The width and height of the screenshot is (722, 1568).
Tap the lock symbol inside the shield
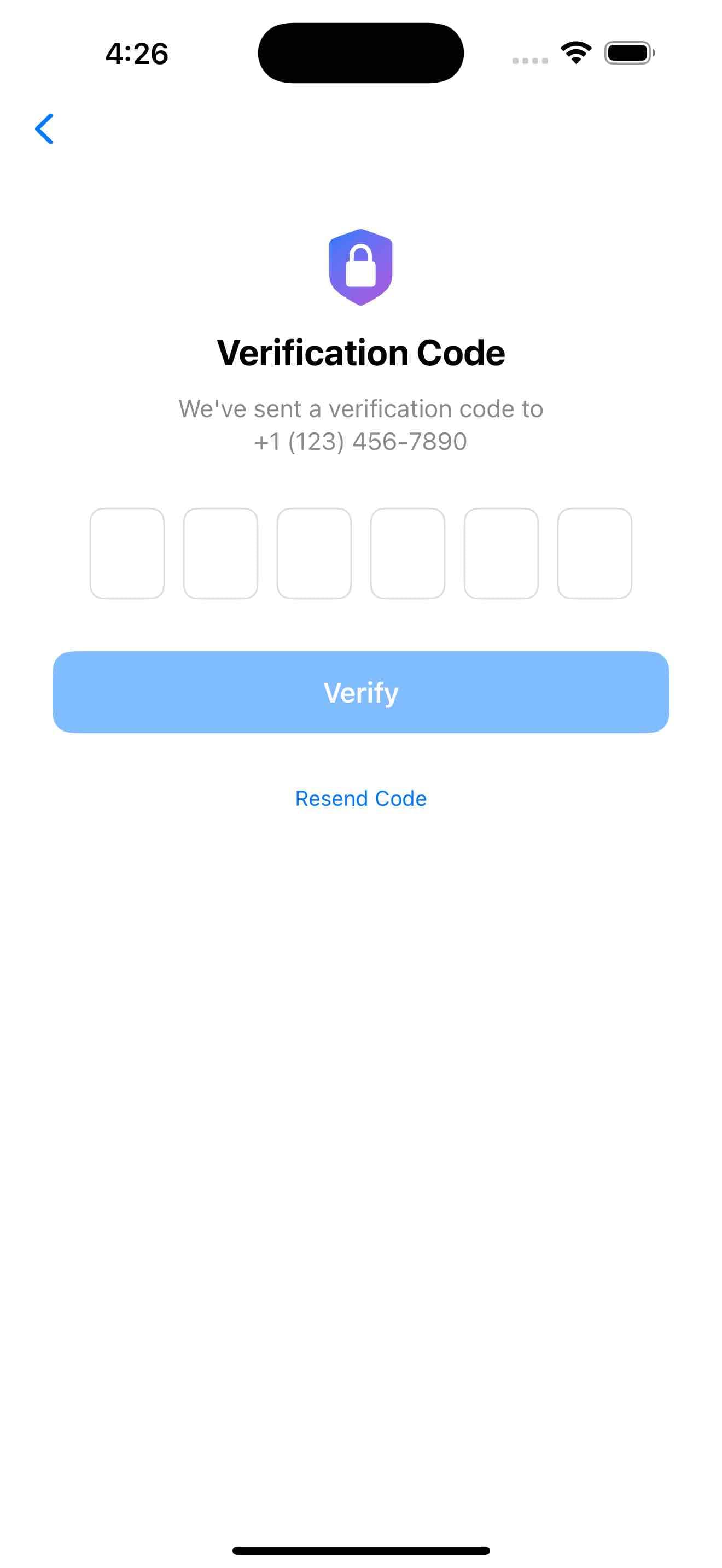point(360,268)
